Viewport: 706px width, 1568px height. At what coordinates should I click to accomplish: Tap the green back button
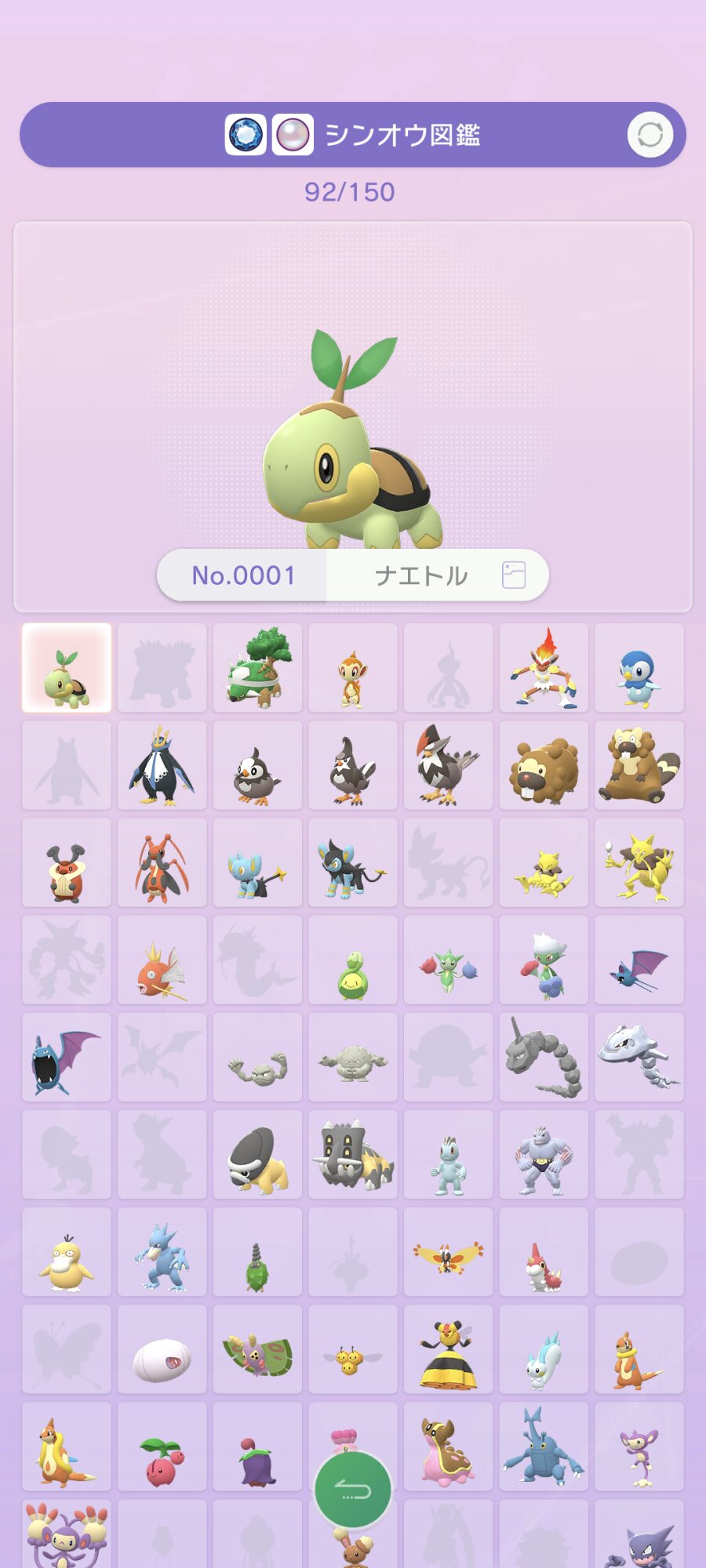click(x=353, y=1490)
